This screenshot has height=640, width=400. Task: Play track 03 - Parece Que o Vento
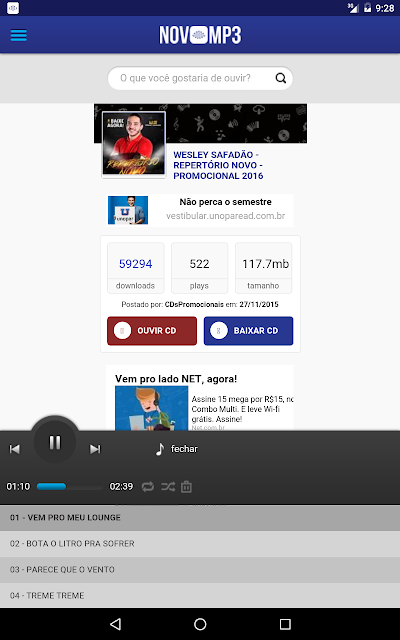coord(200,570)
